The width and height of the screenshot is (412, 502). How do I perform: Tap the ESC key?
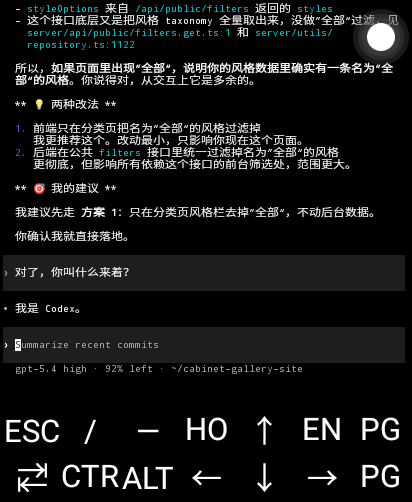(32, 431)
